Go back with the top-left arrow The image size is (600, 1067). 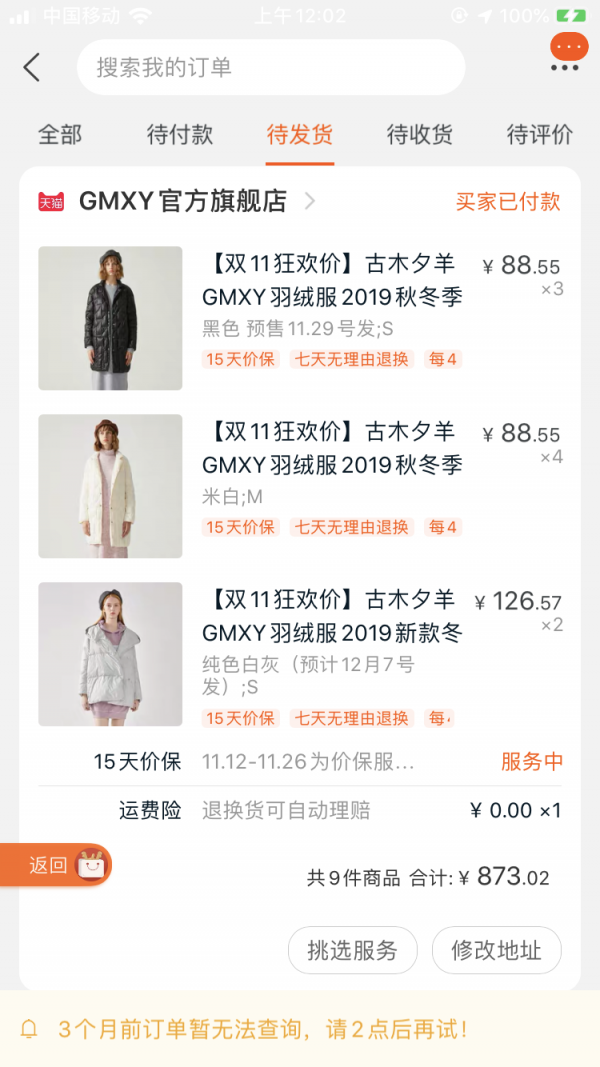pyautogui.click(x=31, y=67)
